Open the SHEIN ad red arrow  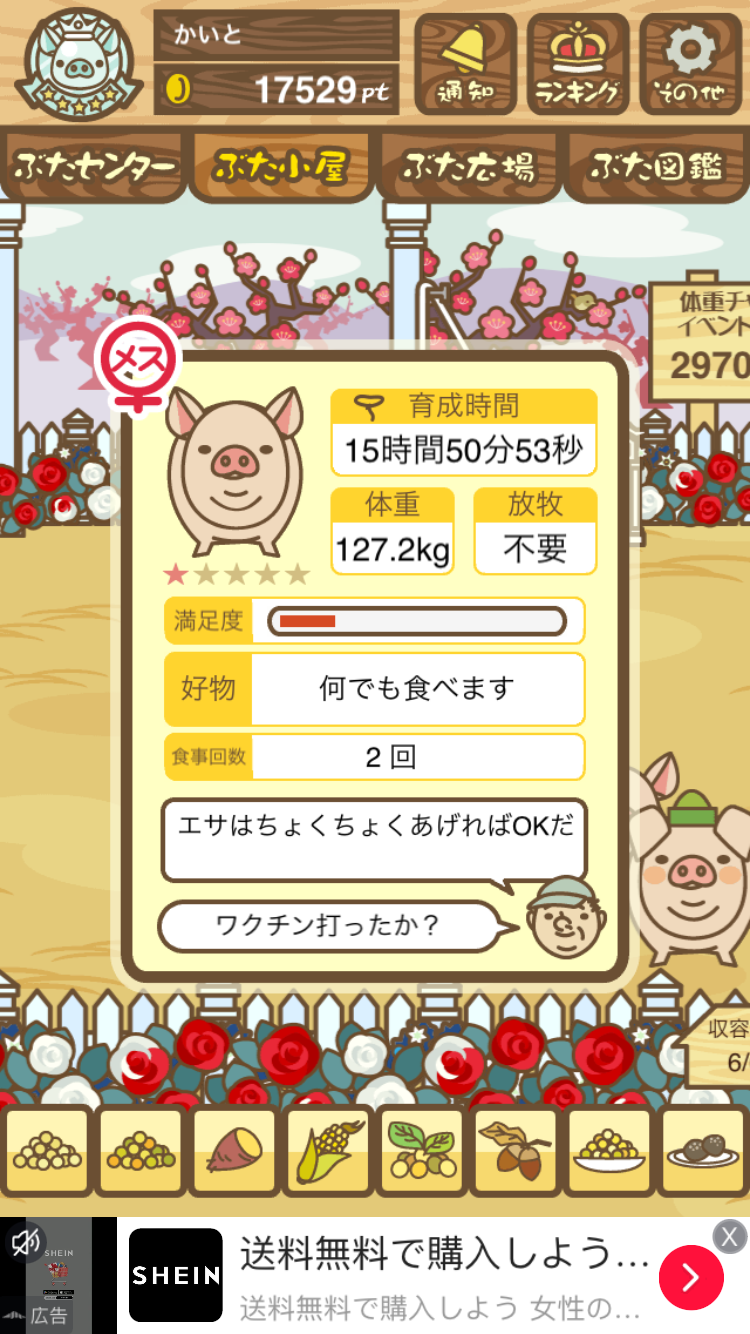pos(691,1277)
